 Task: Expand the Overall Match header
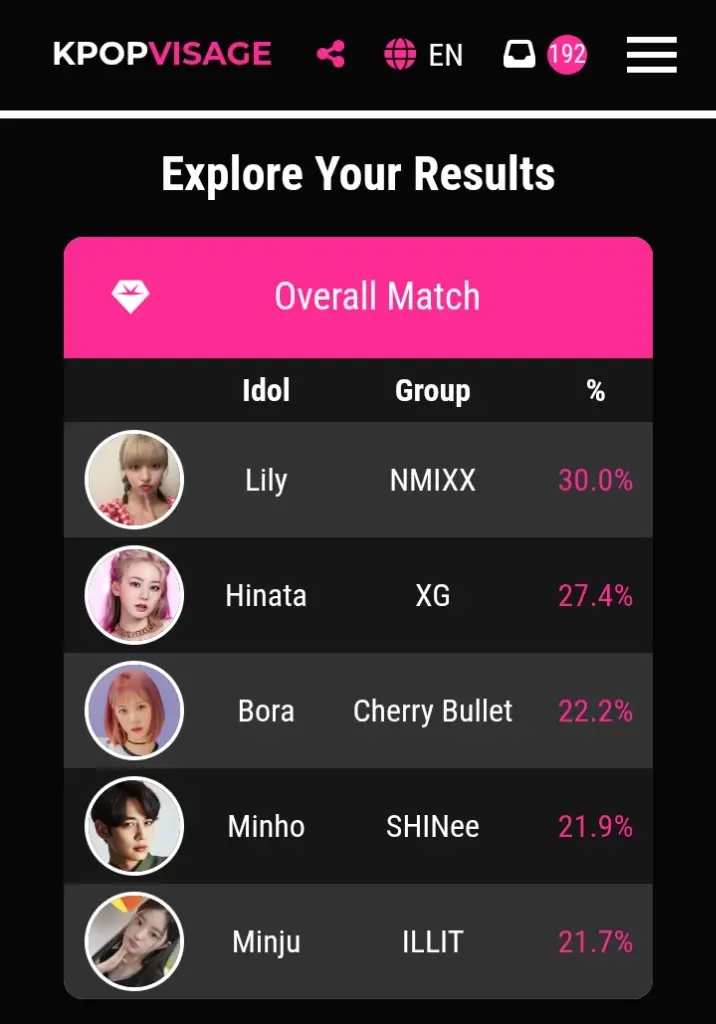(358, 297)
